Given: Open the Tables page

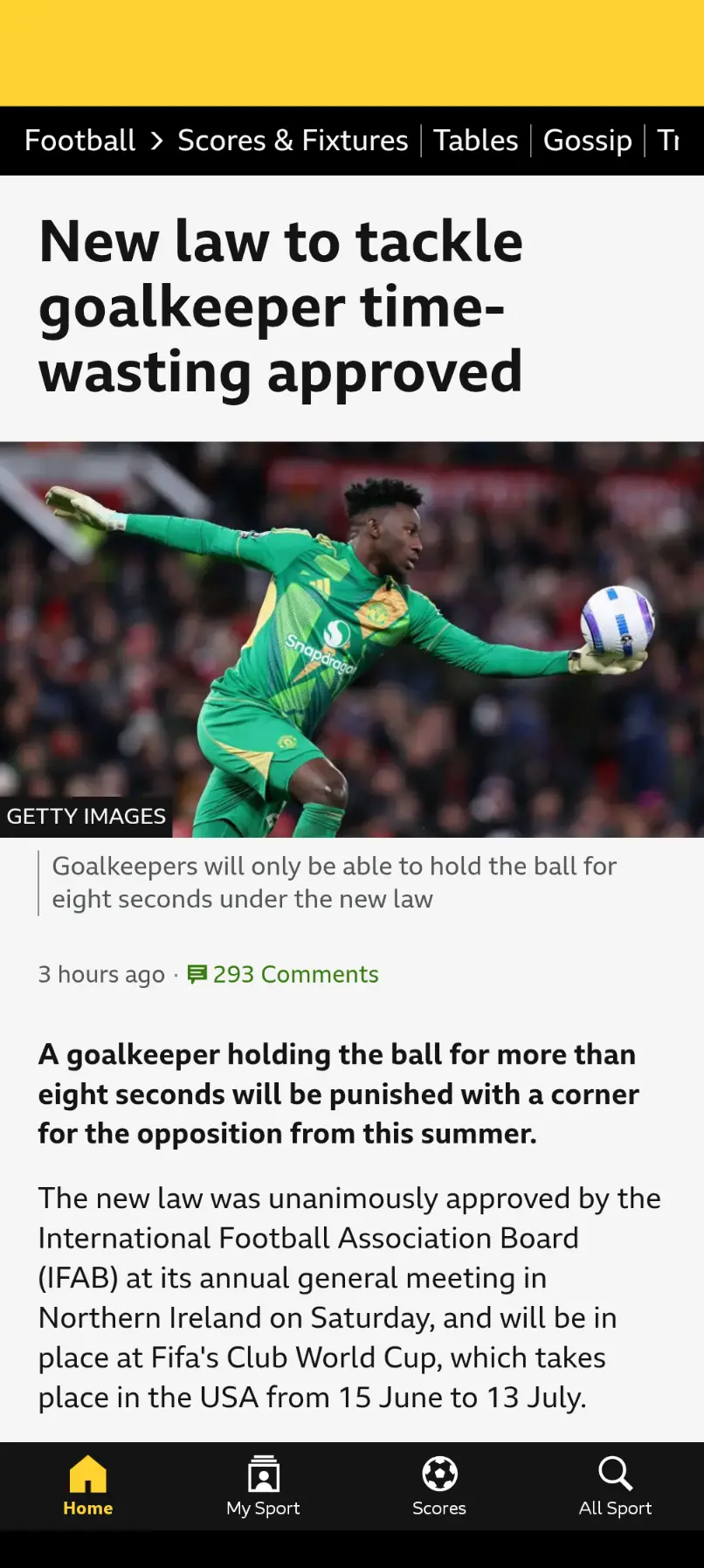Looking at the screenshot, I should [475, 141].
